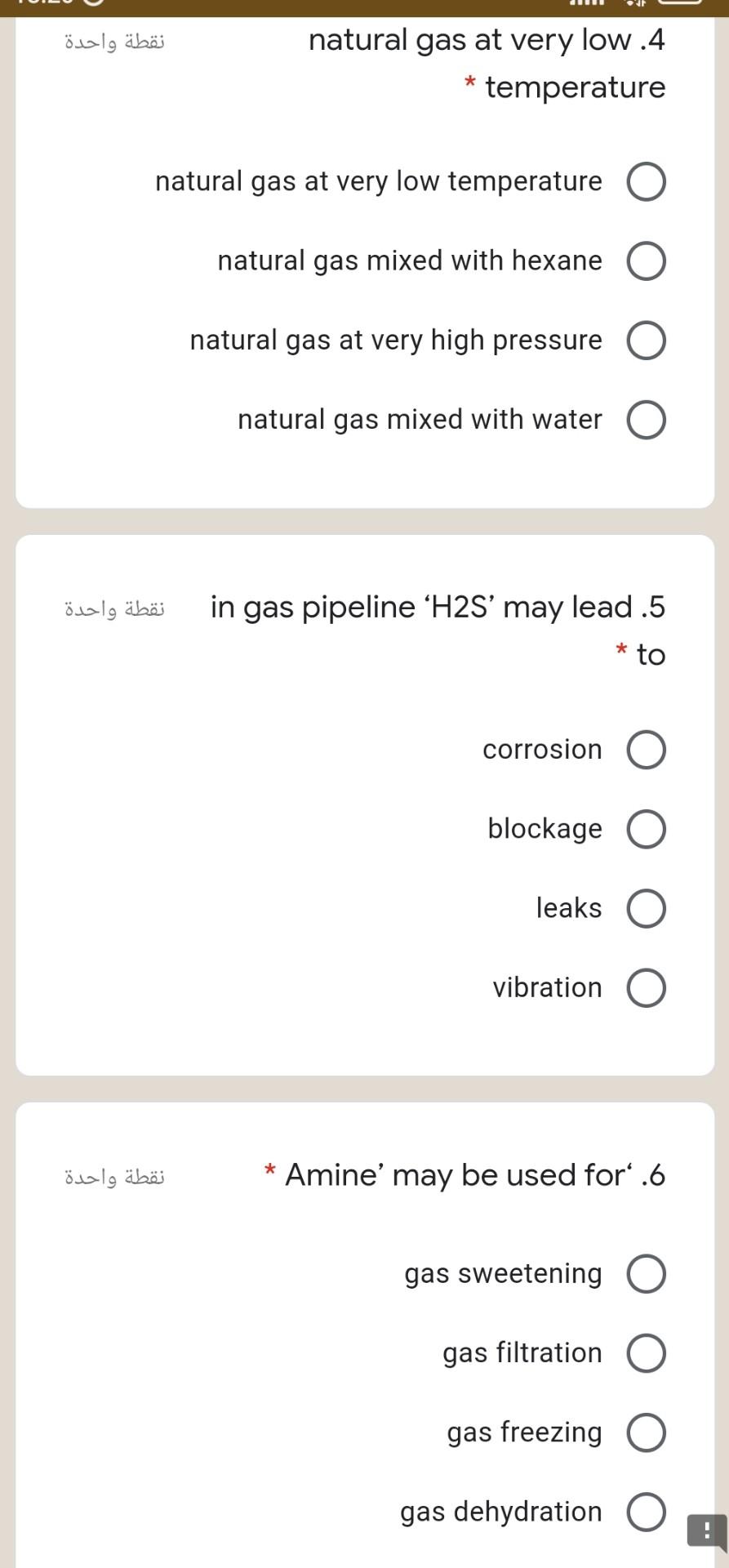
Task: Select "corrosion" for the H2S question
Action: [646, 749]
